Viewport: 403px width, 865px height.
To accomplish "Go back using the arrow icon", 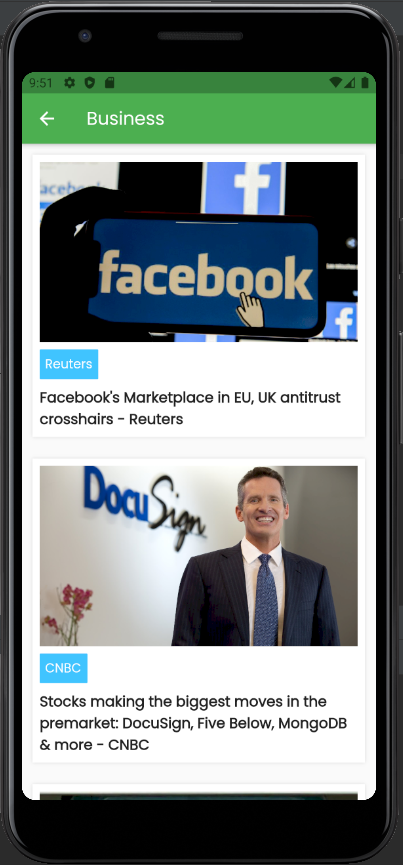I will (47, 119).
